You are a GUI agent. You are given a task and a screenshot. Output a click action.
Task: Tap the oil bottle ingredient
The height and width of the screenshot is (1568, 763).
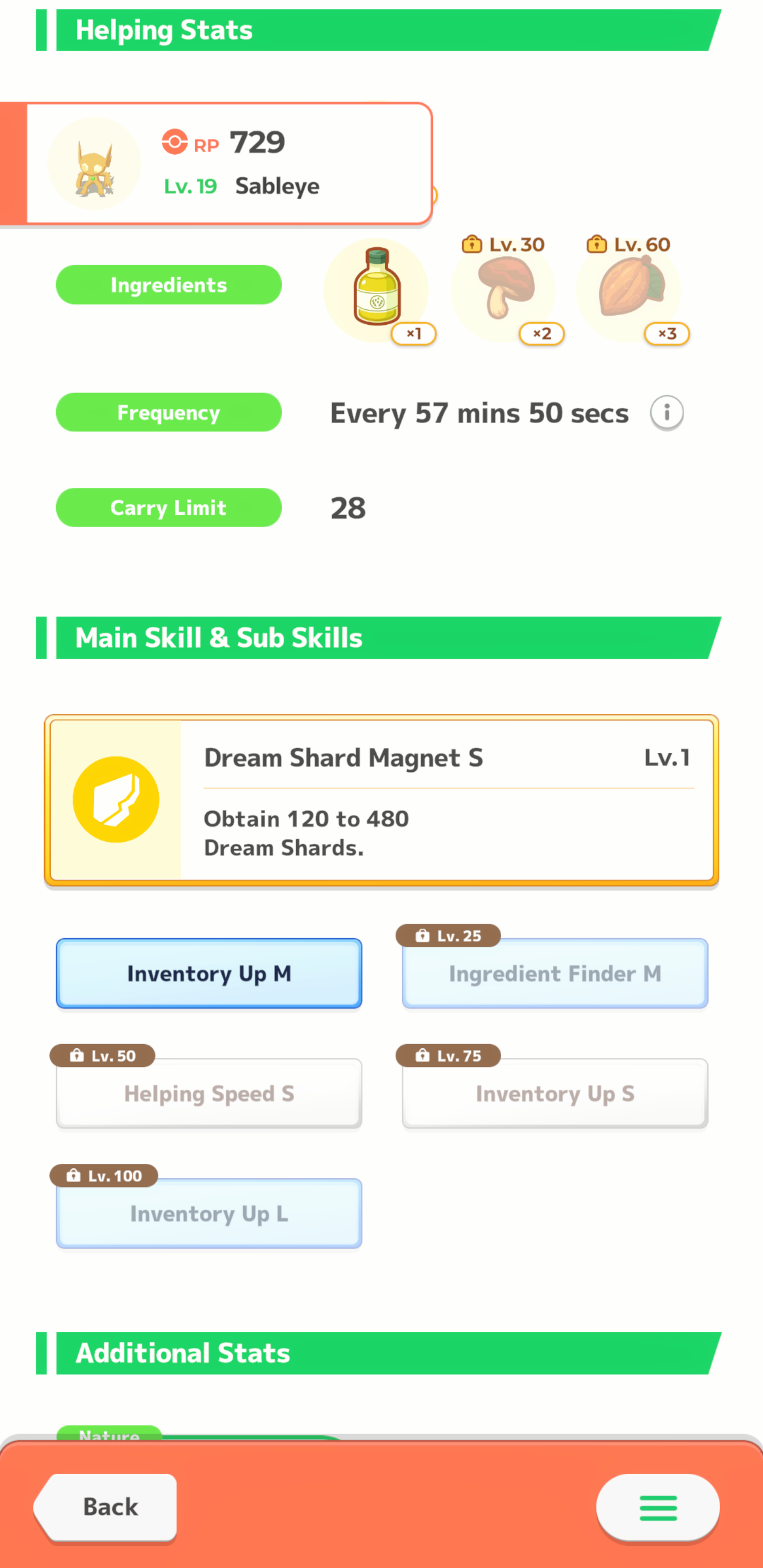coord(377,289)
